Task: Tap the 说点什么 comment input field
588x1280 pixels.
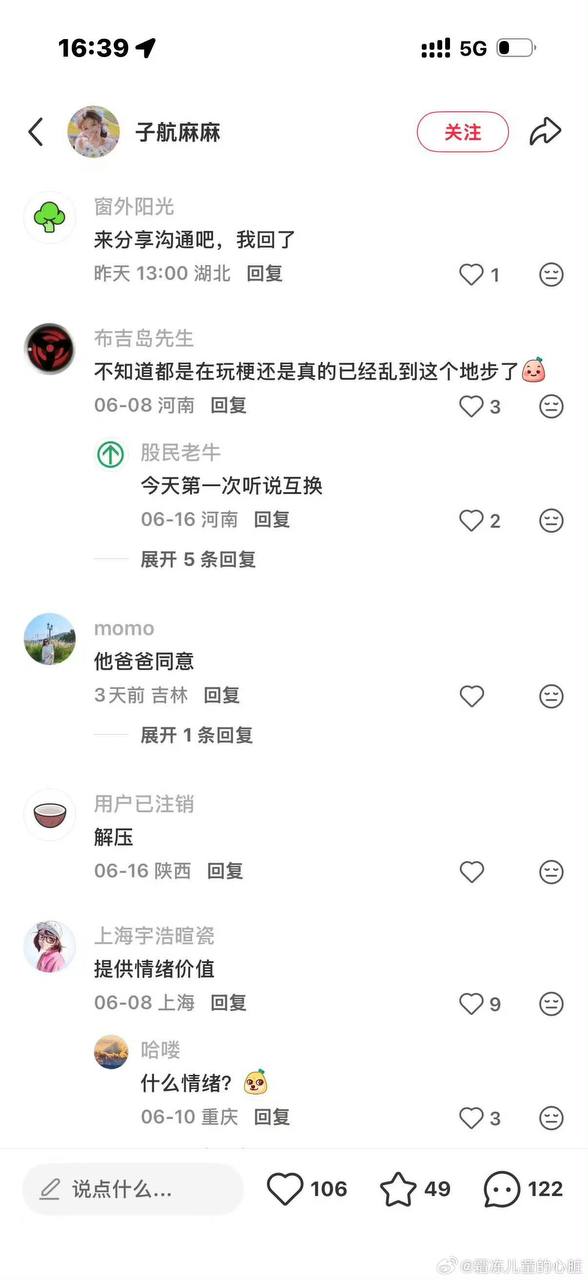Action: 133,1189
